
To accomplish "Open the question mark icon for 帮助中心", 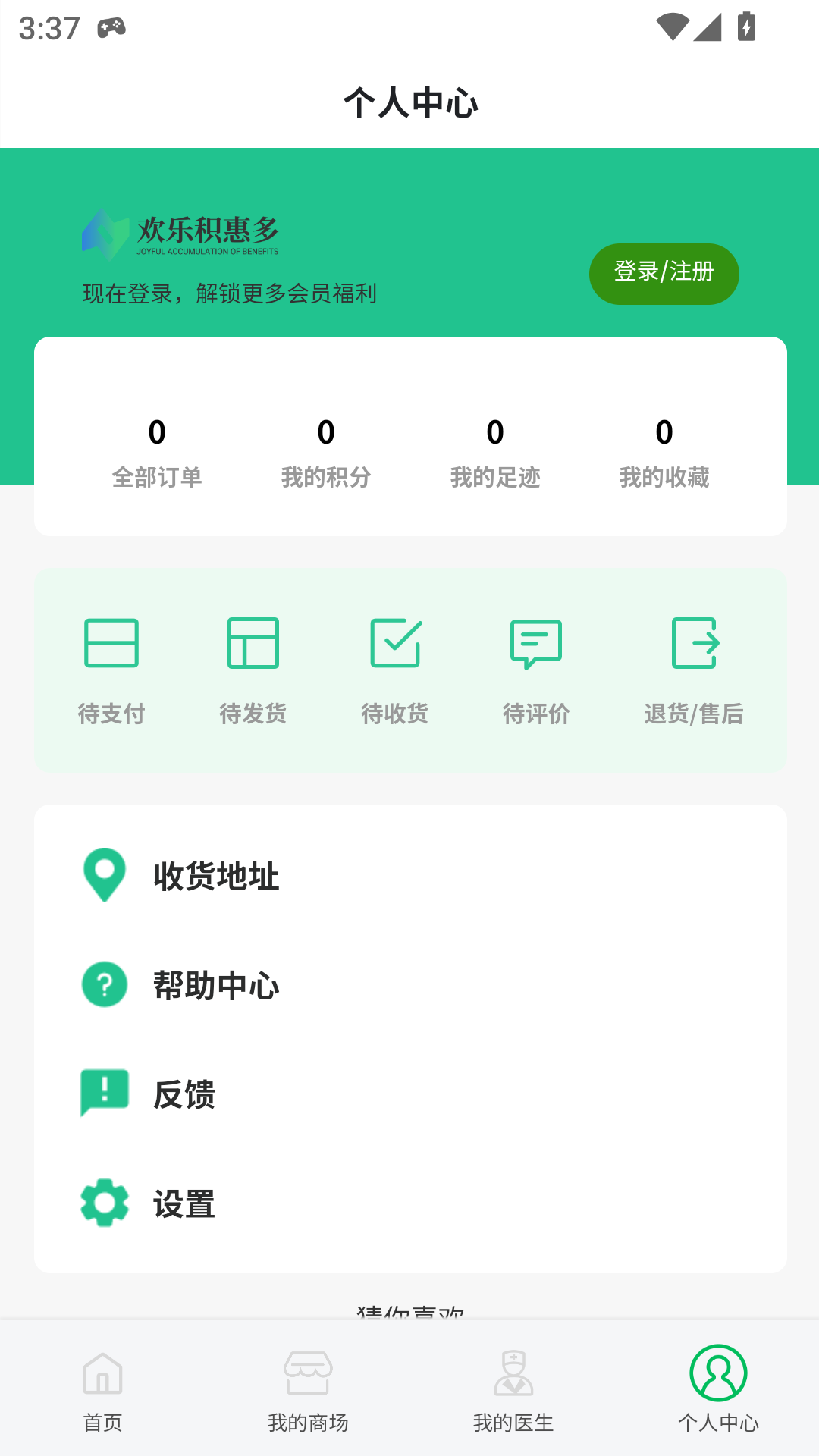I will [x=104, y=986].
